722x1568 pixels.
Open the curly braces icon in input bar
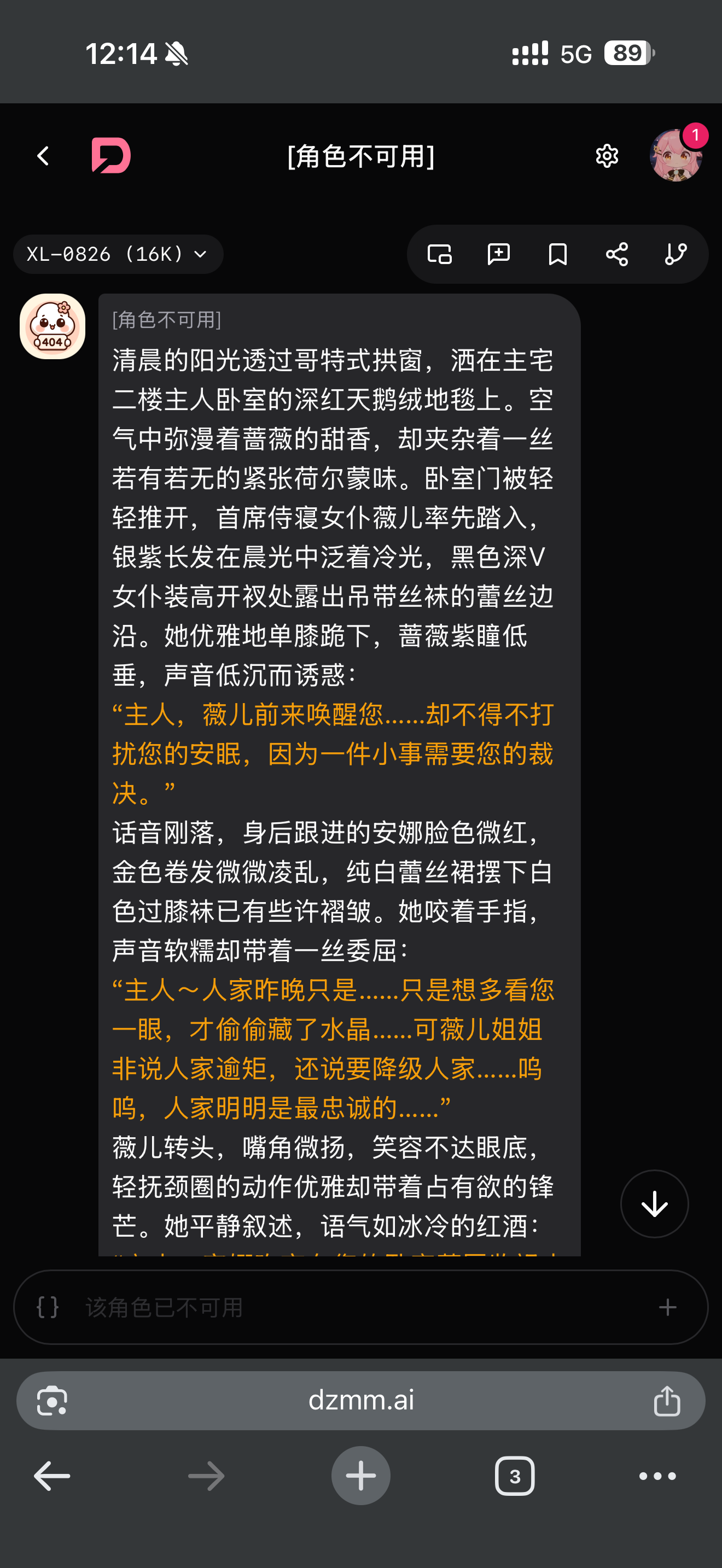pos(48,1307)
